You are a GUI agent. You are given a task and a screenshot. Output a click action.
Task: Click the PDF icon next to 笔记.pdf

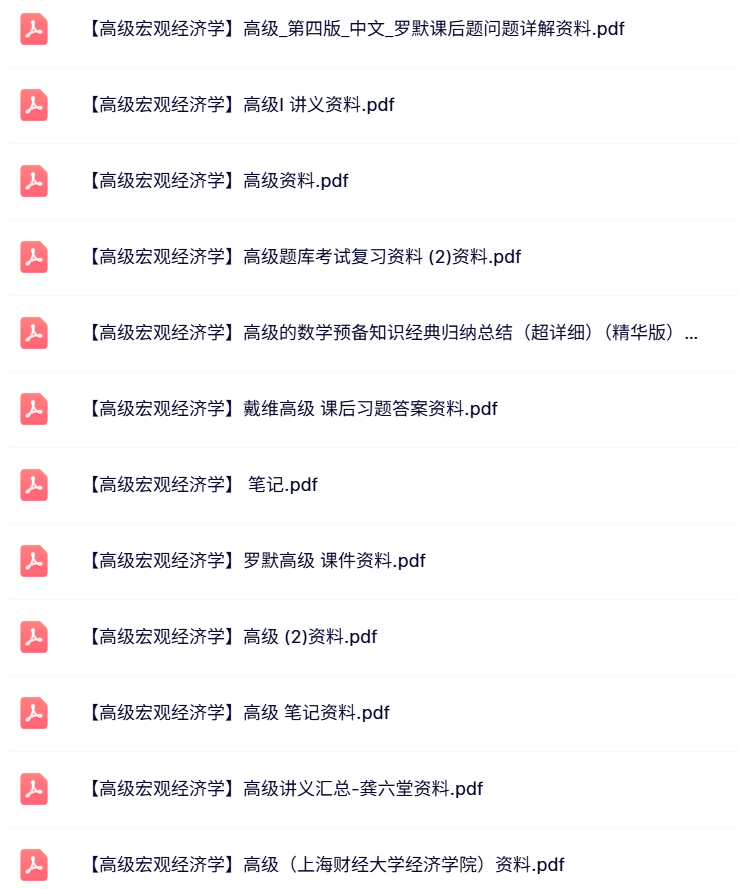pos(33,485)
